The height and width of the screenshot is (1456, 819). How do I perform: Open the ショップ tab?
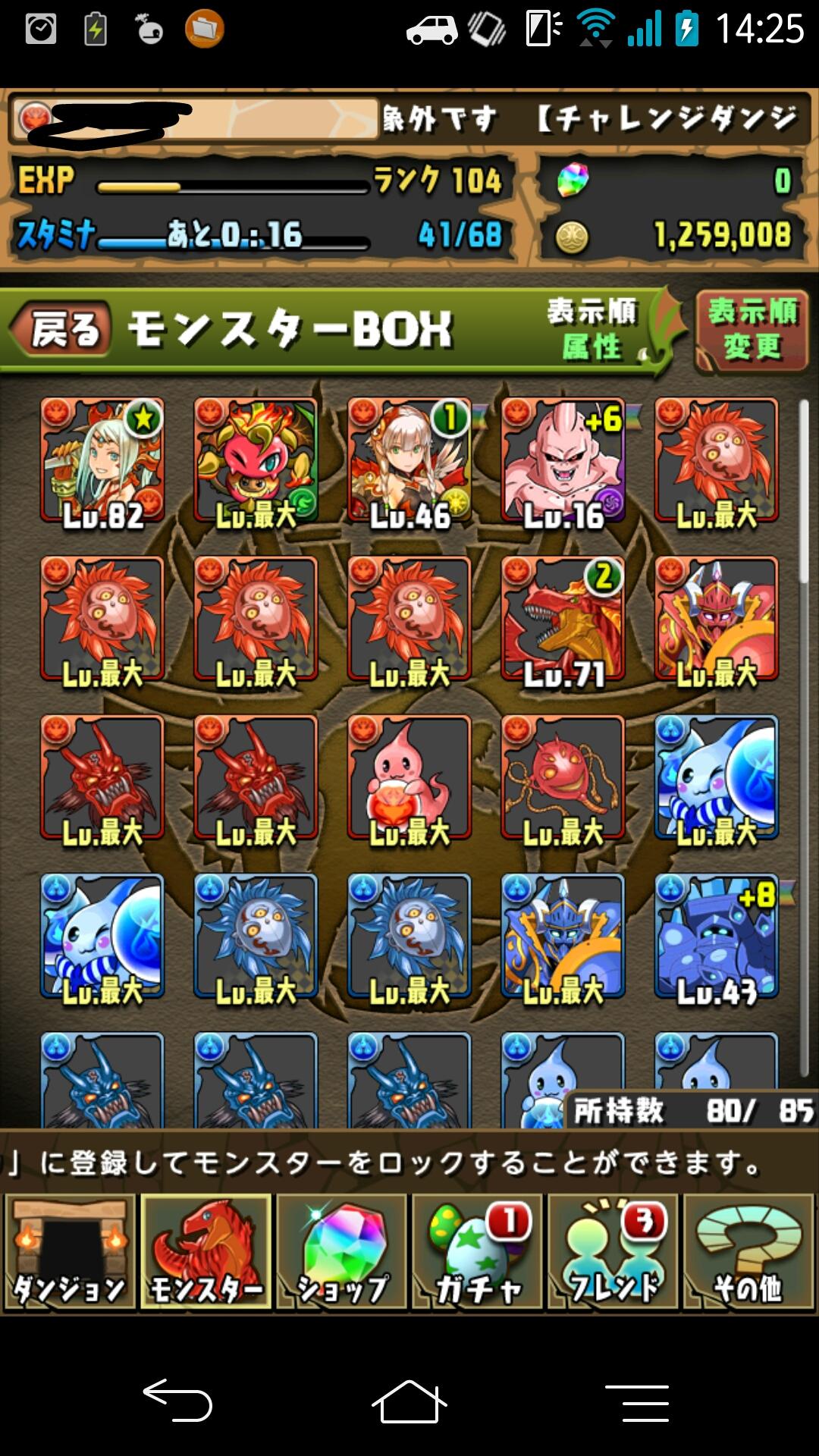(x=341, y=1251)
